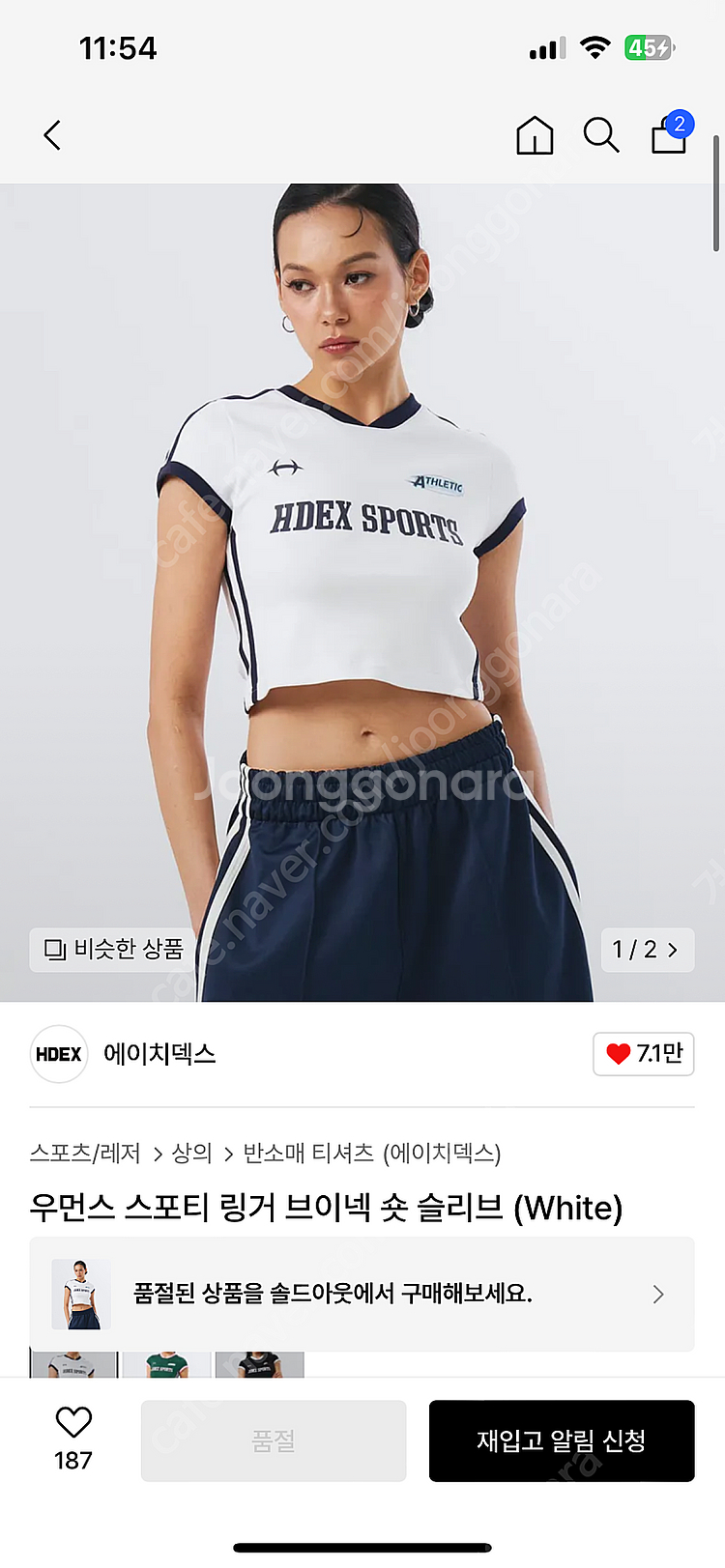Open the home icon in the top bar

(x=535, y=135)
